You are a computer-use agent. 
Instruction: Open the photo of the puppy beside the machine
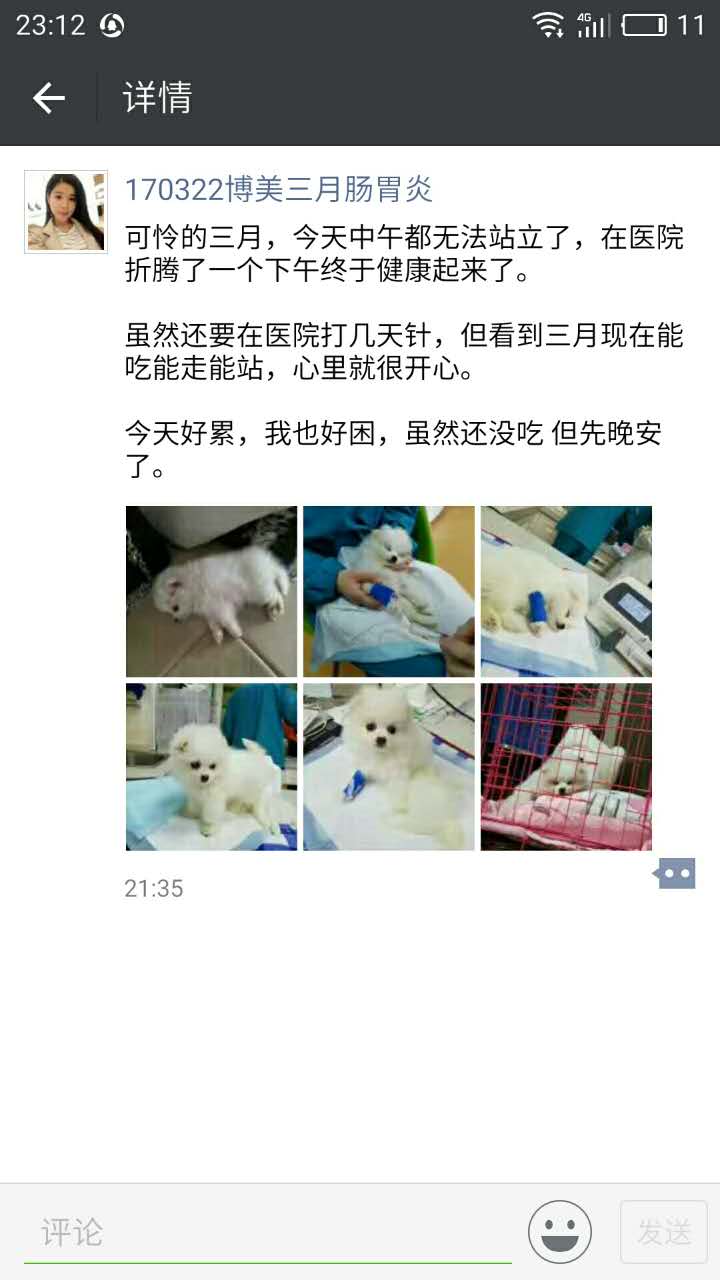[566, 591]
